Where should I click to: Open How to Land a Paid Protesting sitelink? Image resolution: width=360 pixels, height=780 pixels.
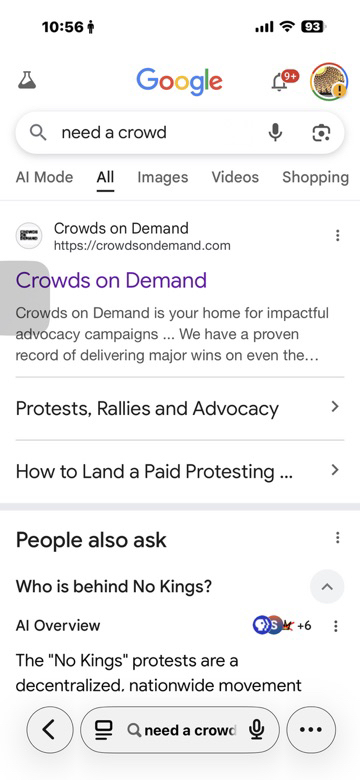[180, 471]
